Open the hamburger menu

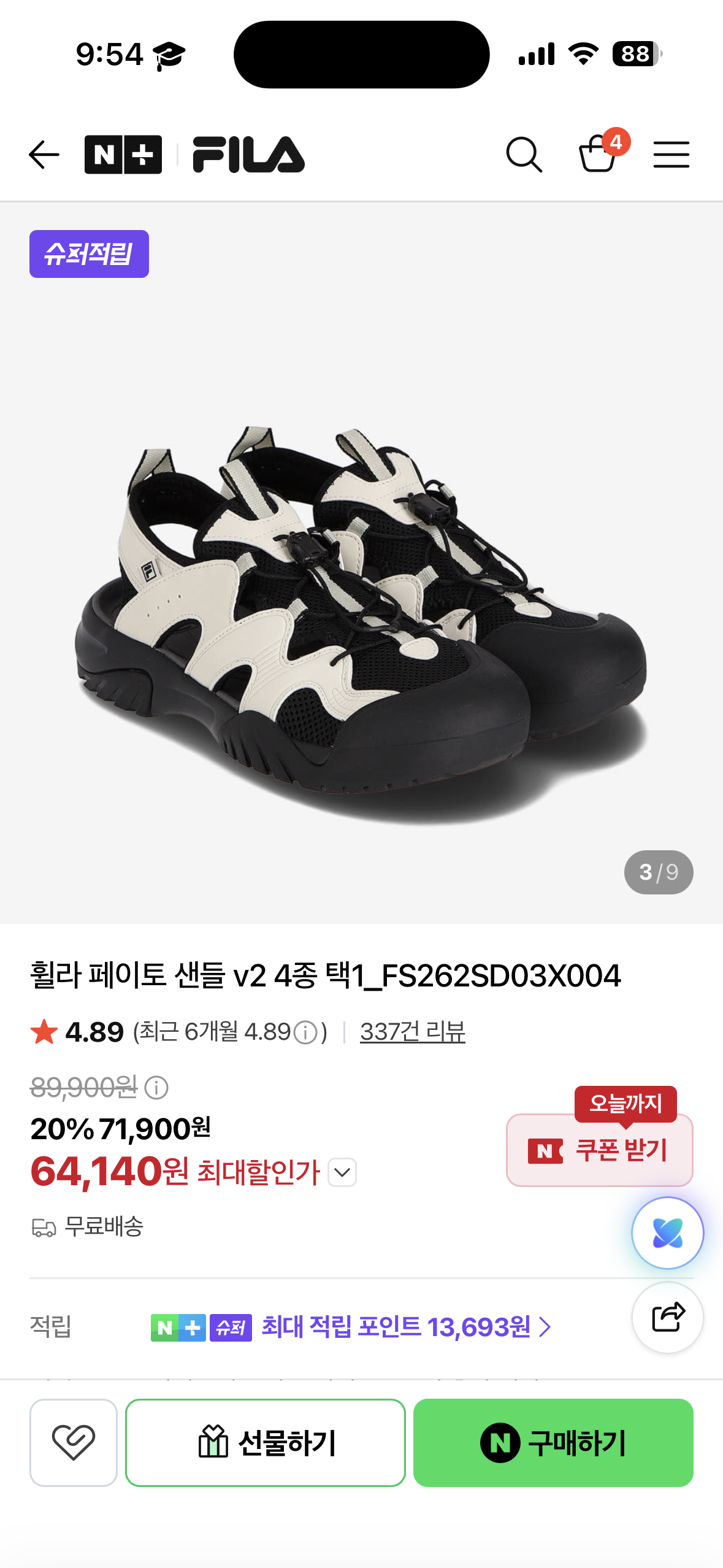click(671, 154)
